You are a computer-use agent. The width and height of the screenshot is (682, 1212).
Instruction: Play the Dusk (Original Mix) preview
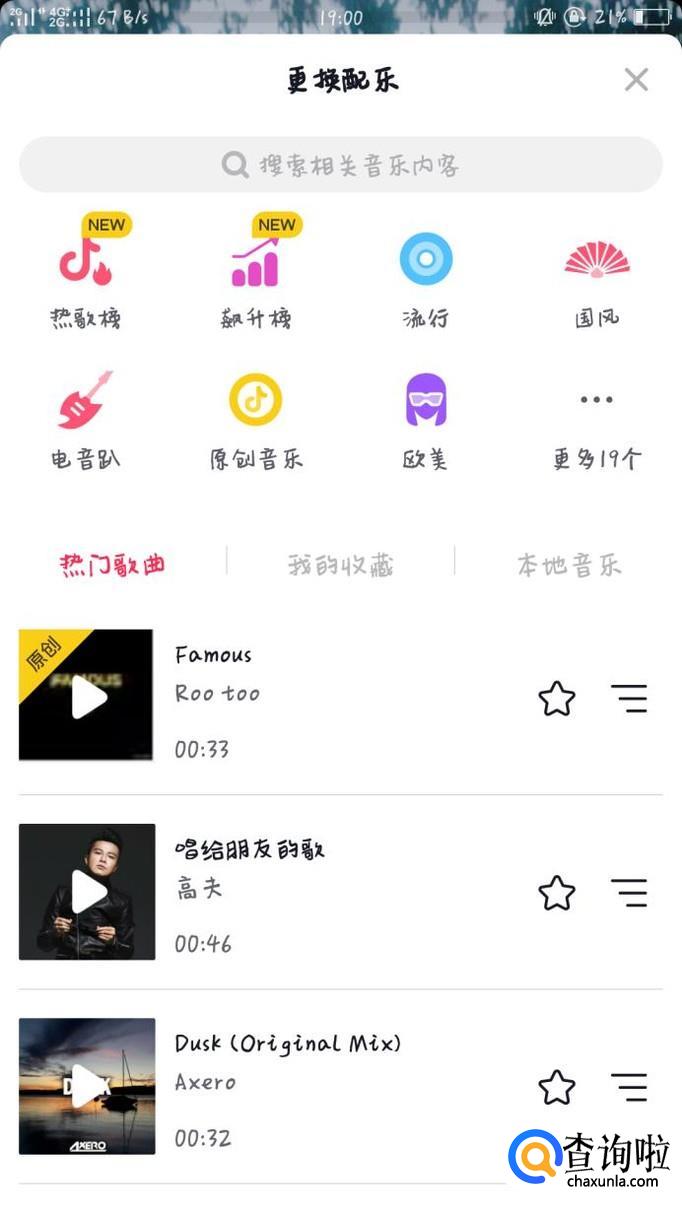click(87, 1086)
